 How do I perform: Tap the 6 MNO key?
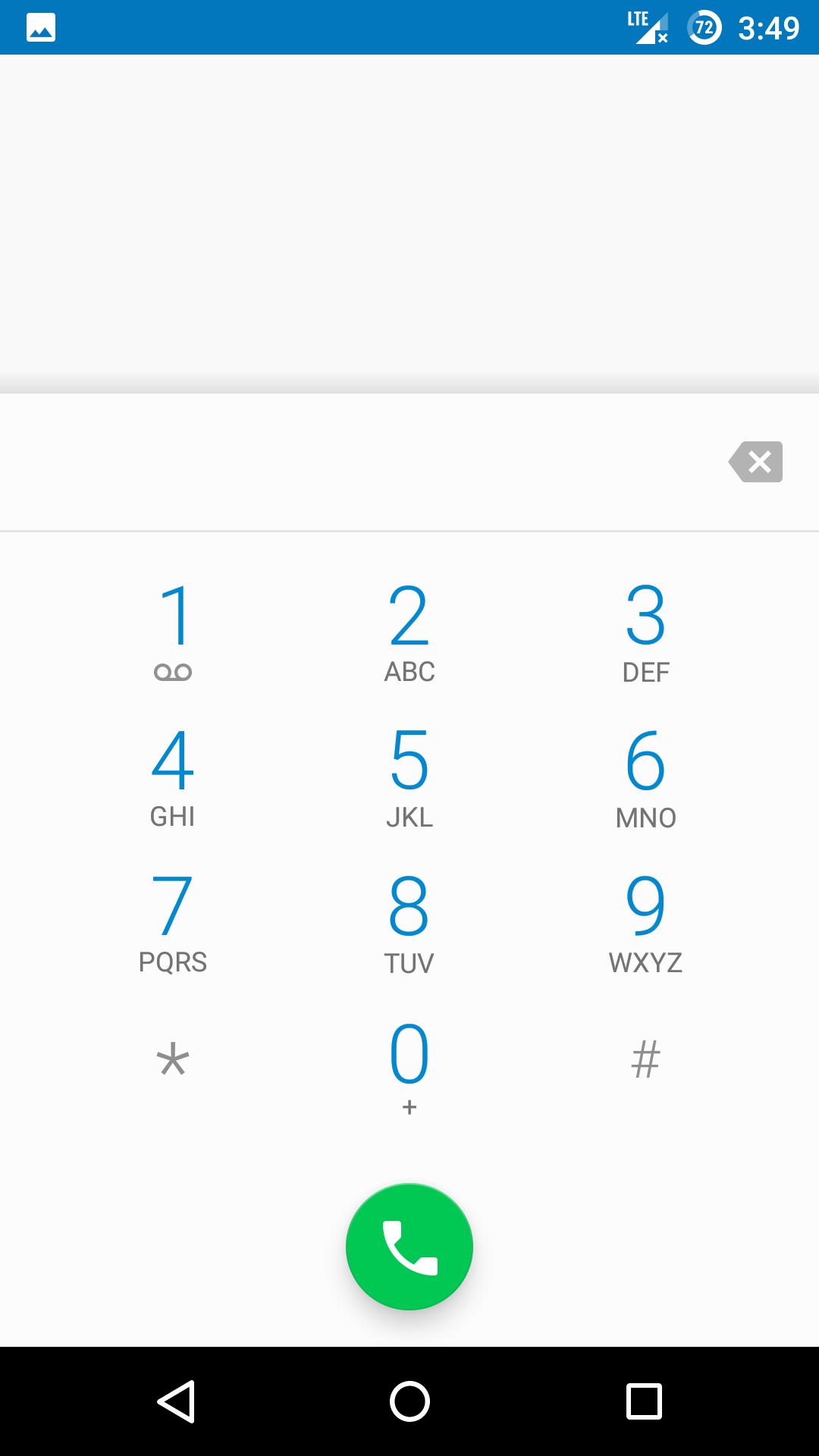tap(645, 777)
